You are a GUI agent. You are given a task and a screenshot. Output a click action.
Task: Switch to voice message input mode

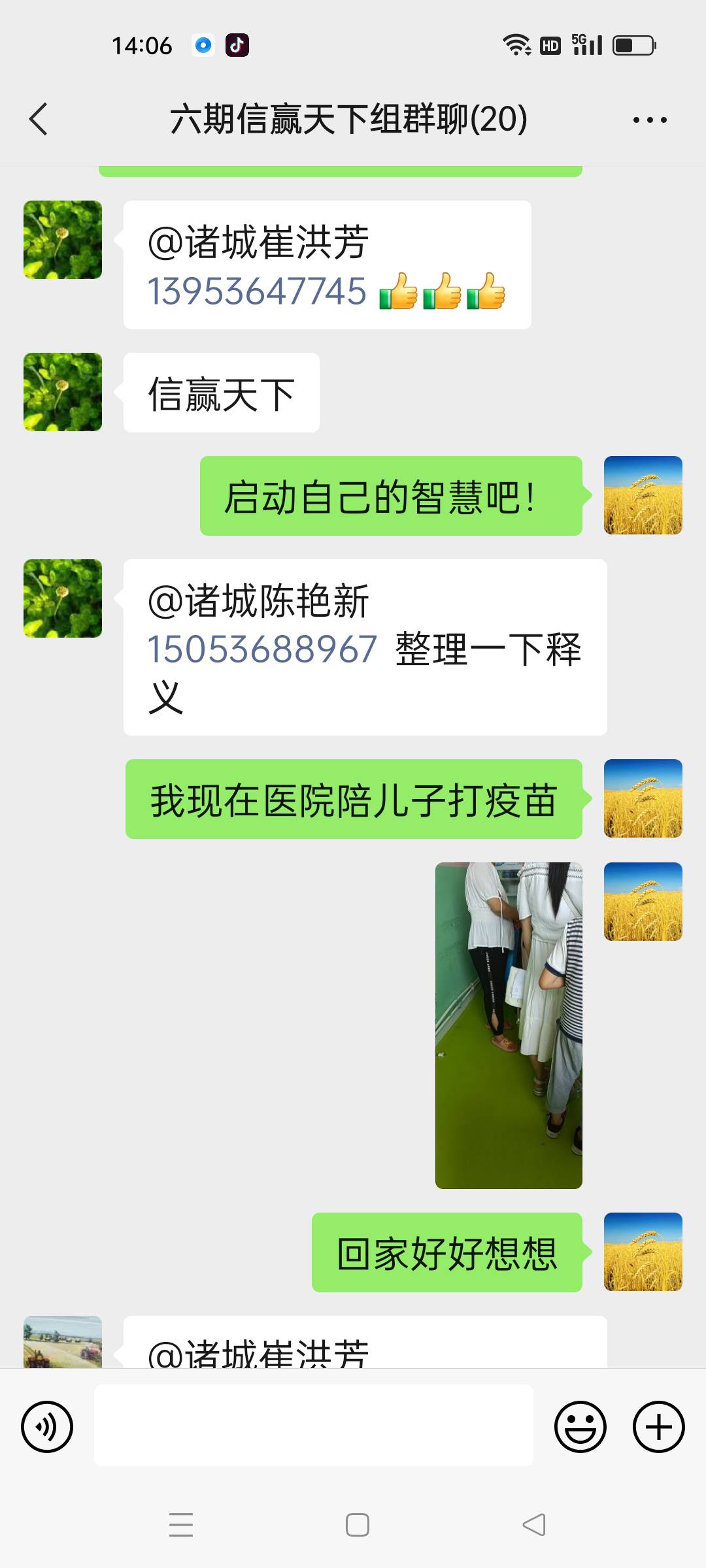click(x=46, y=1427)
